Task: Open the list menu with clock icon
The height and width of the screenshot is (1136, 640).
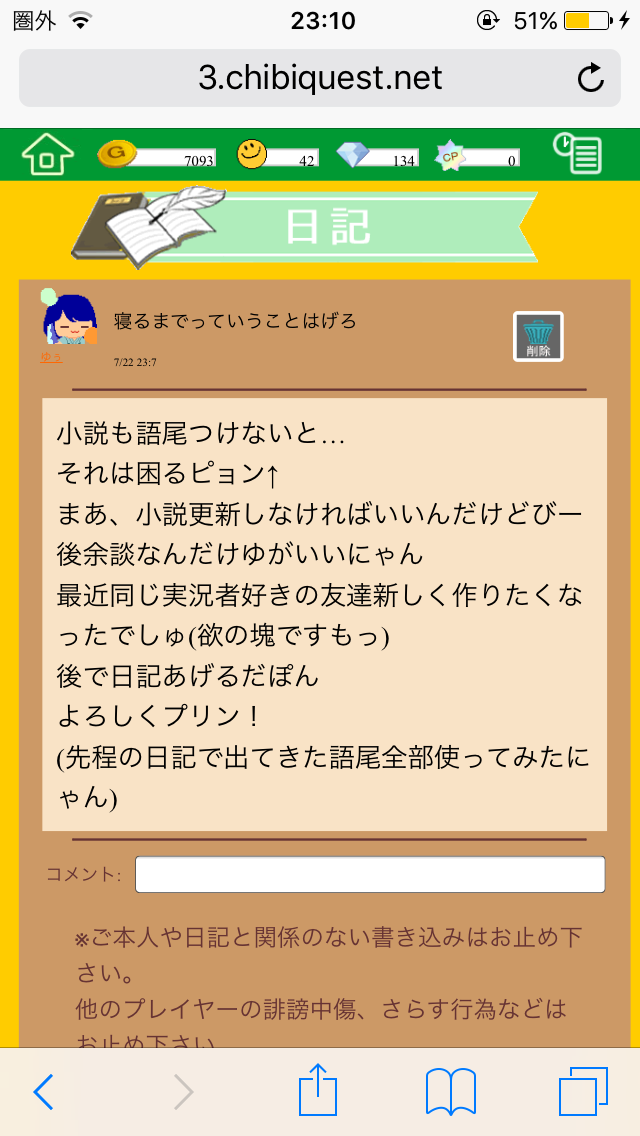Action: (578, 155)
